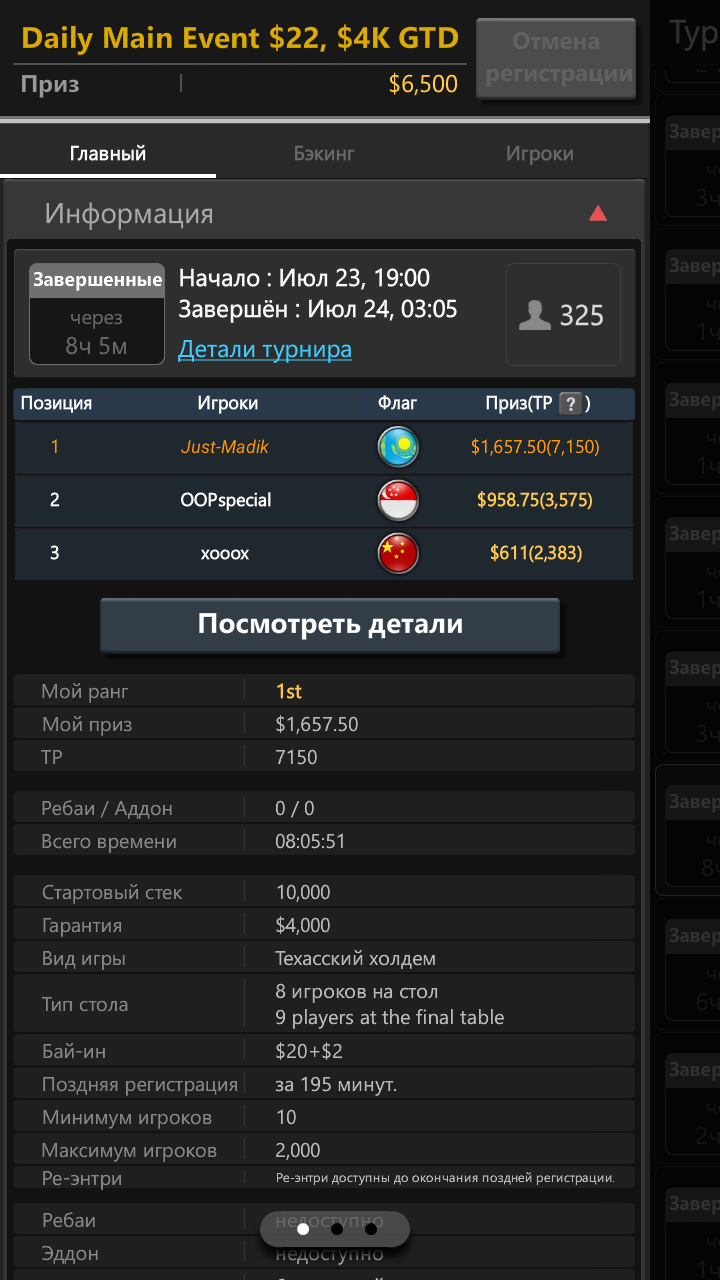Screen dimensions: 720x1280
Task: Tap the Отмена регистрации button
Action: (556, 58)
